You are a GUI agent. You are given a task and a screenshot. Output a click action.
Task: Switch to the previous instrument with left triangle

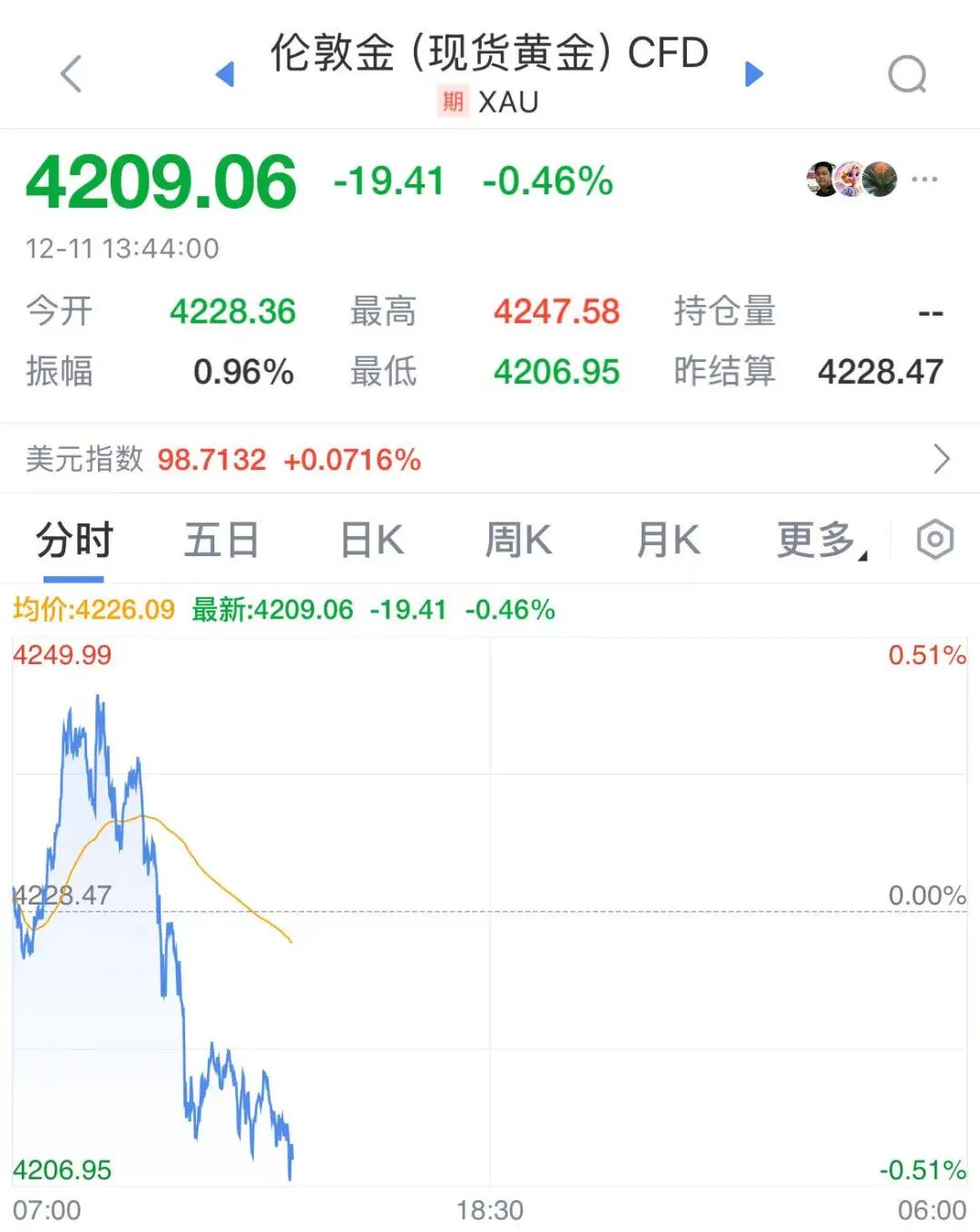(x=225, y=74)
